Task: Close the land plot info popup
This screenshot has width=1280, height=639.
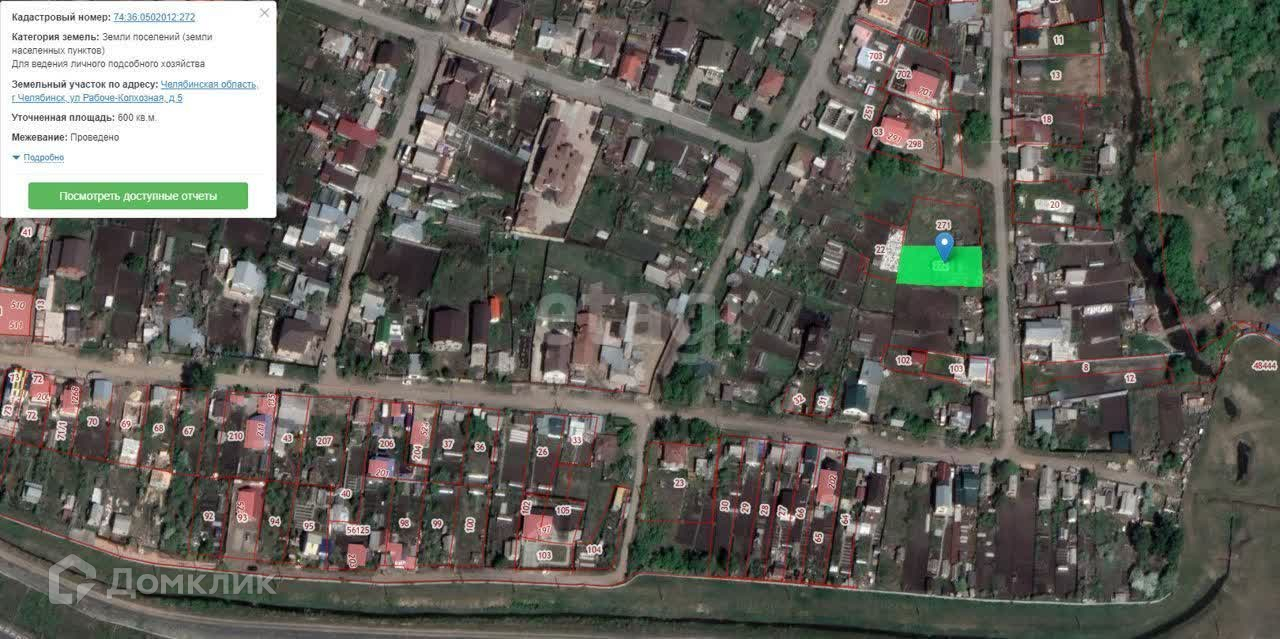Action: tap(264, 13)
